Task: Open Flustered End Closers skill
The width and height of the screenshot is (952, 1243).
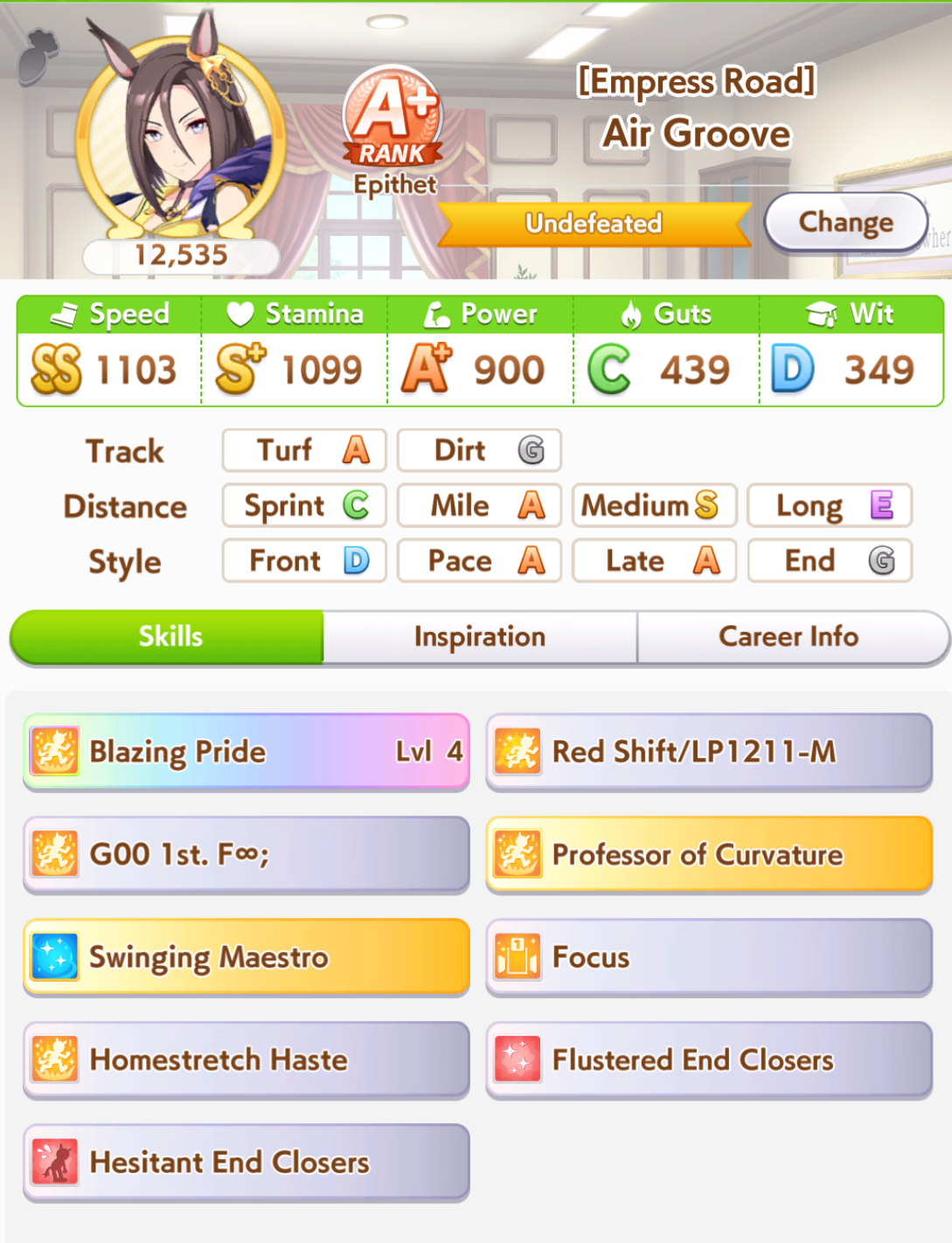Action: click(x=709, y=1060)
